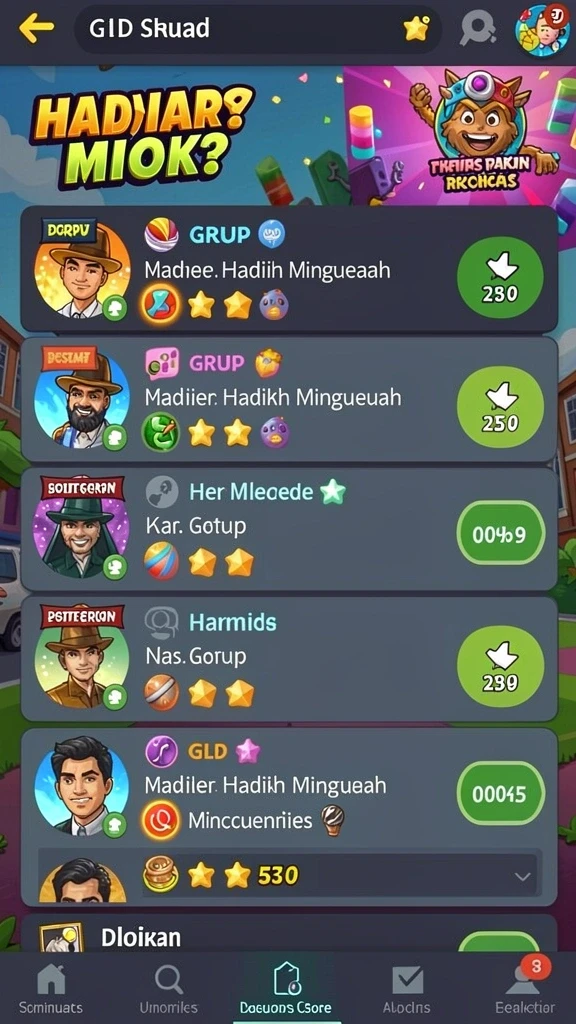576x1024 pixels.
Task: Tap the green 230 button on the Dorpu row
Action: pyautogui.click(x=500, y=278)
